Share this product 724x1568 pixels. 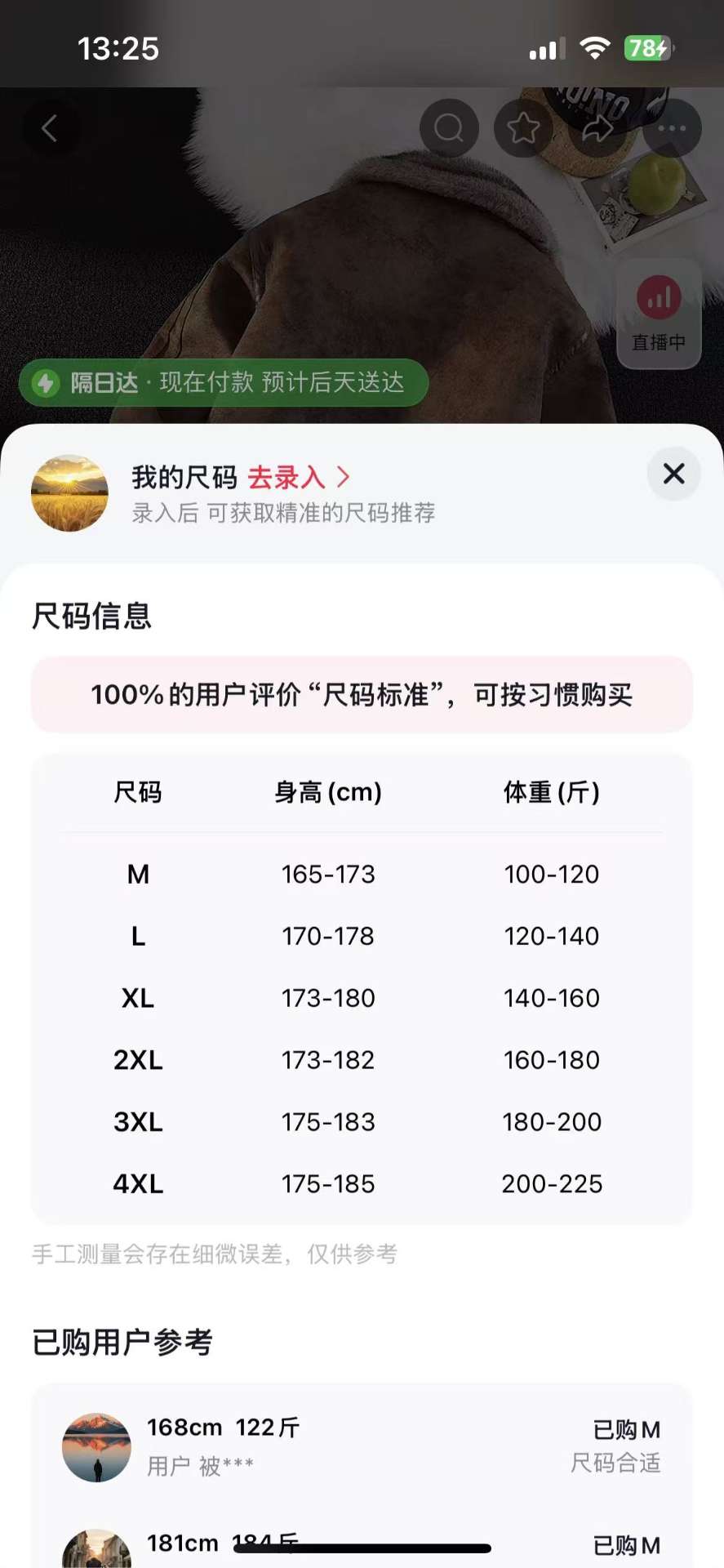tap(597, 128)
